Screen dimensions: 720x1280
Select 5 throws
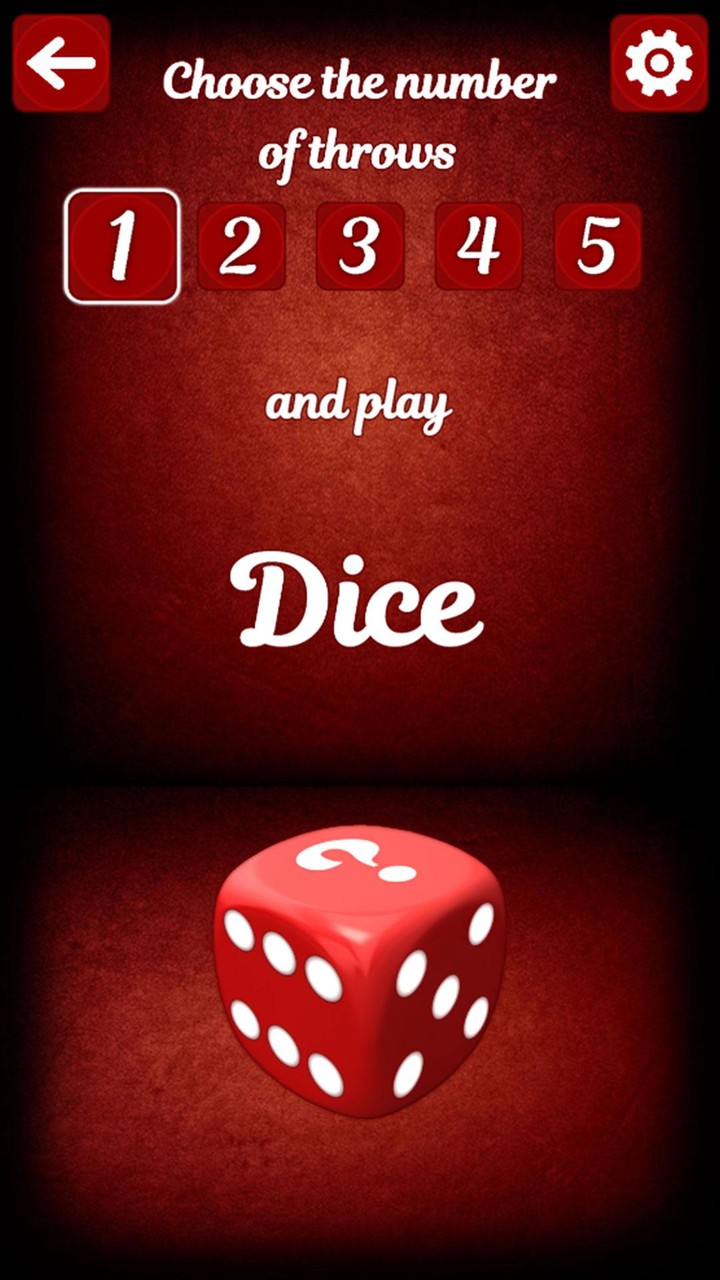(x=598, y=246)
